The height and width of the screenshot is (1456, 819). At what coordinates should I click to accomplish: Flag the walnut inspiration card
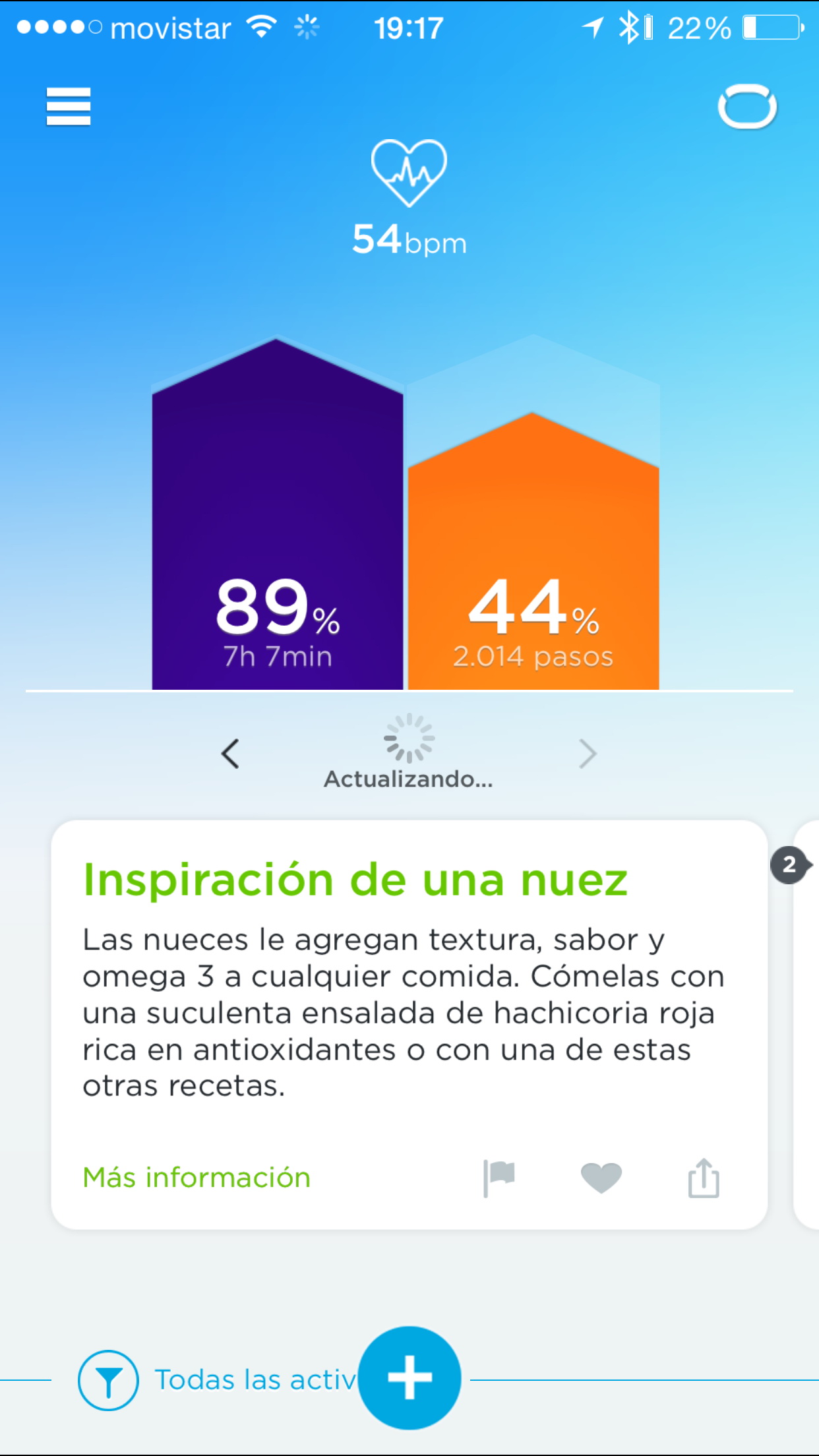499,1178
